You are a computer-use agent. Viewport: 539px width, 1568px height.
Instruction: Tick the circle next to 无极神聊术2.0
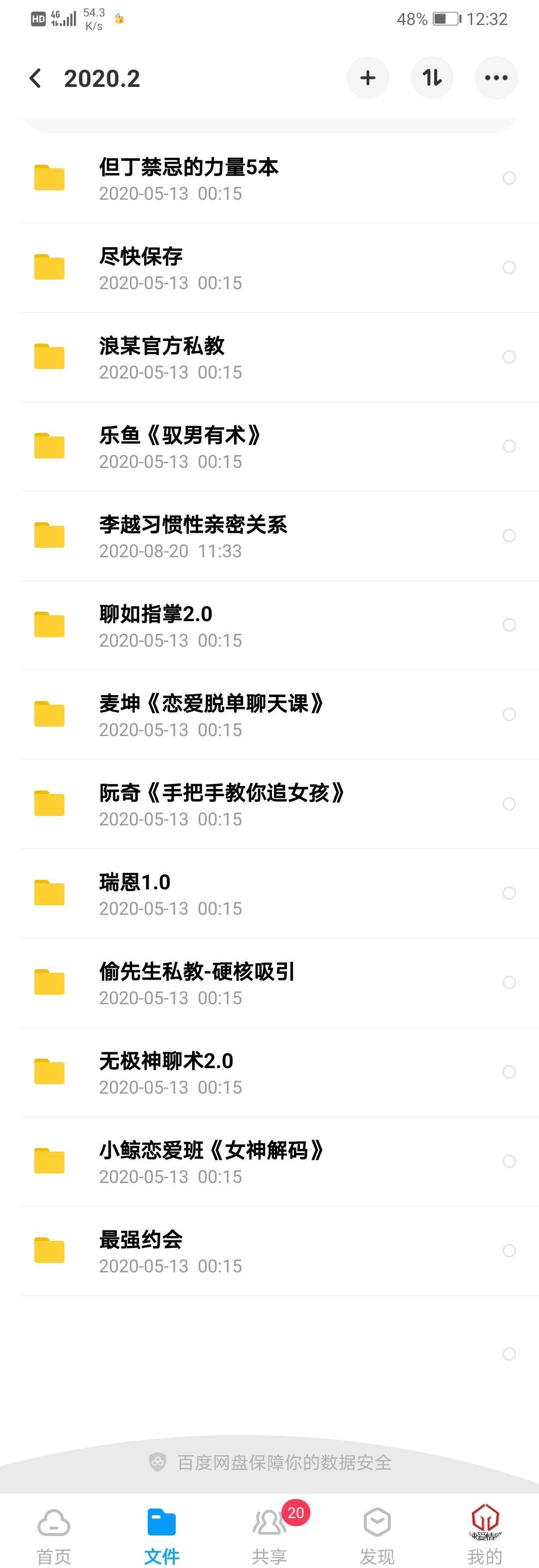click(x=510, y=1071)
